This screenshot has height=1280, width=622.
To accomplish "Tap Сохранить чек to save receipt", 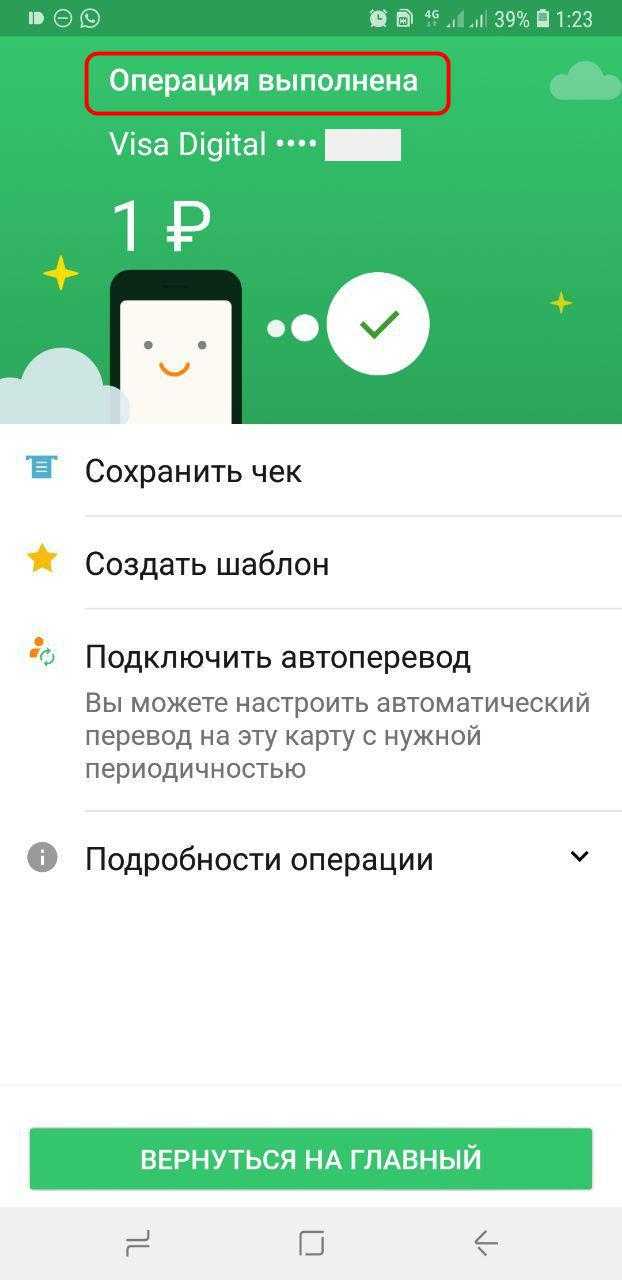I will [x=193, y=471].
